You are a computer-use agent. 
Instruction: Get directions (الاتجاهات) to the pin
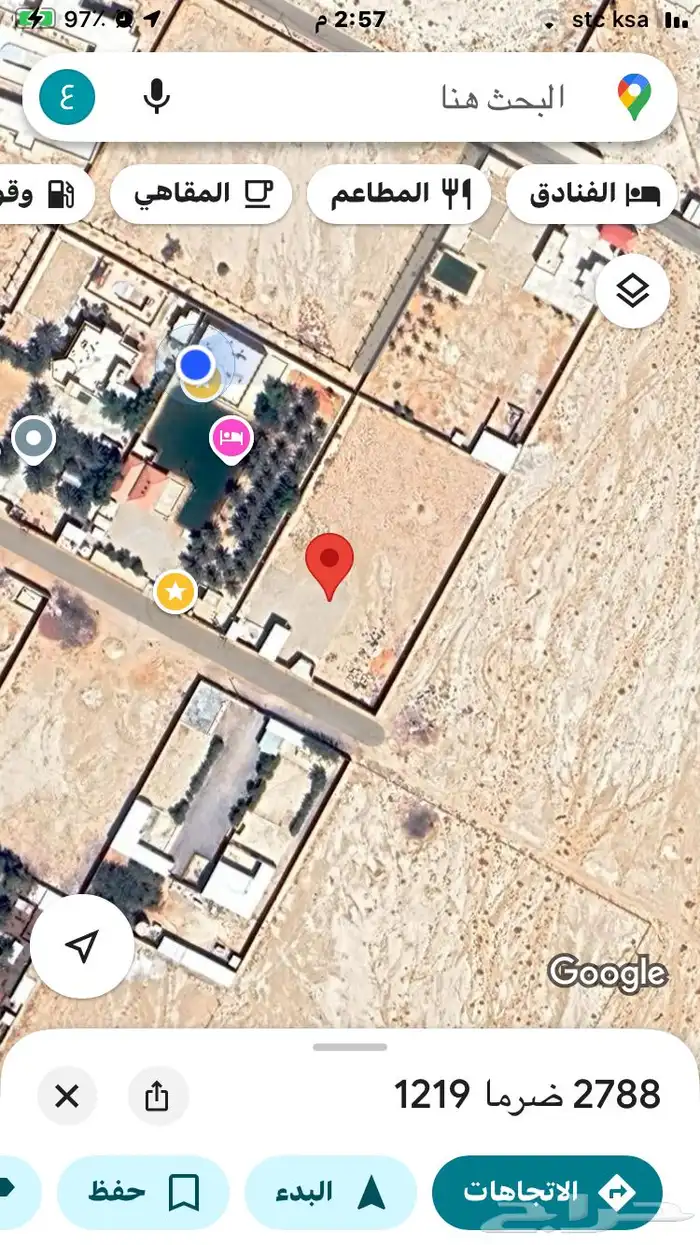[x=546, y=1192]
